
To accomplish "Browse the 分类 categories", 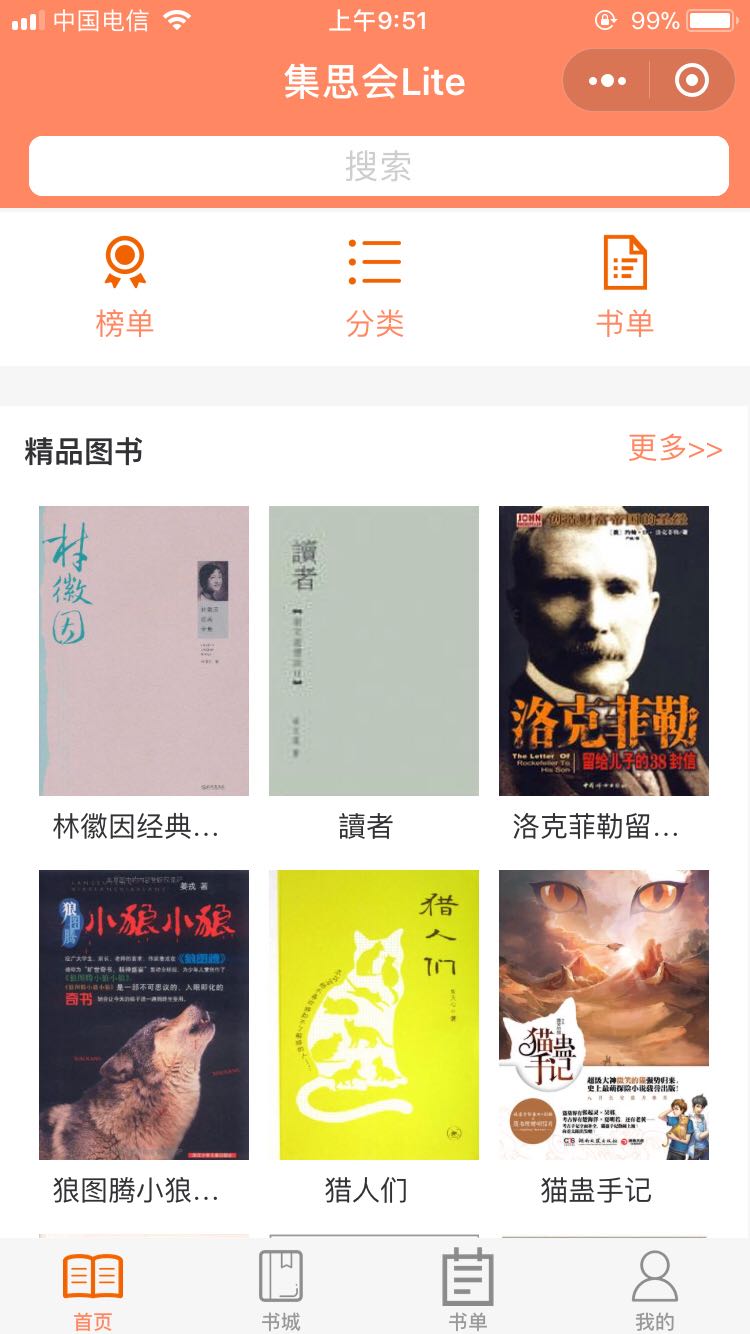I will pos(375,286).
